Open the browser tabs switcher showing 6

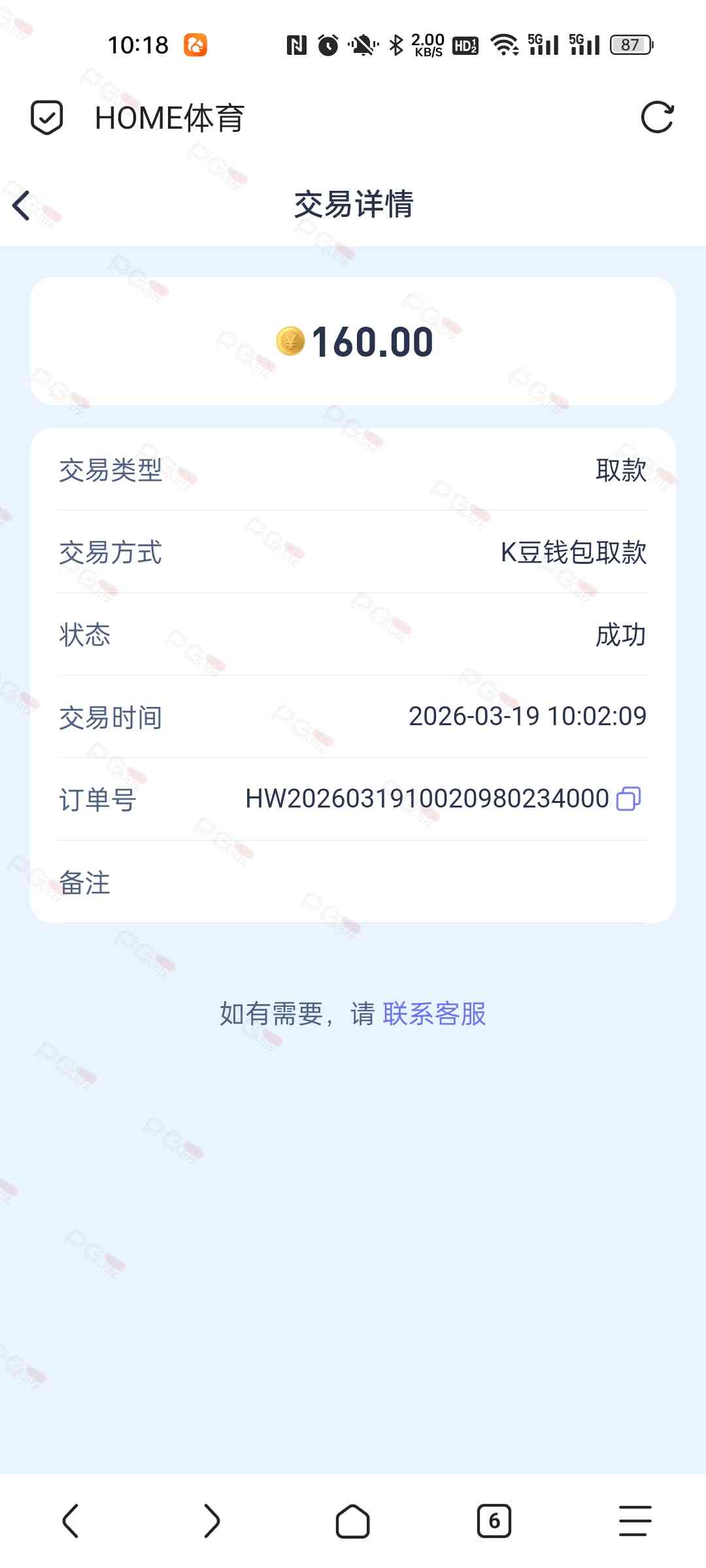(x=494, y=1521)
